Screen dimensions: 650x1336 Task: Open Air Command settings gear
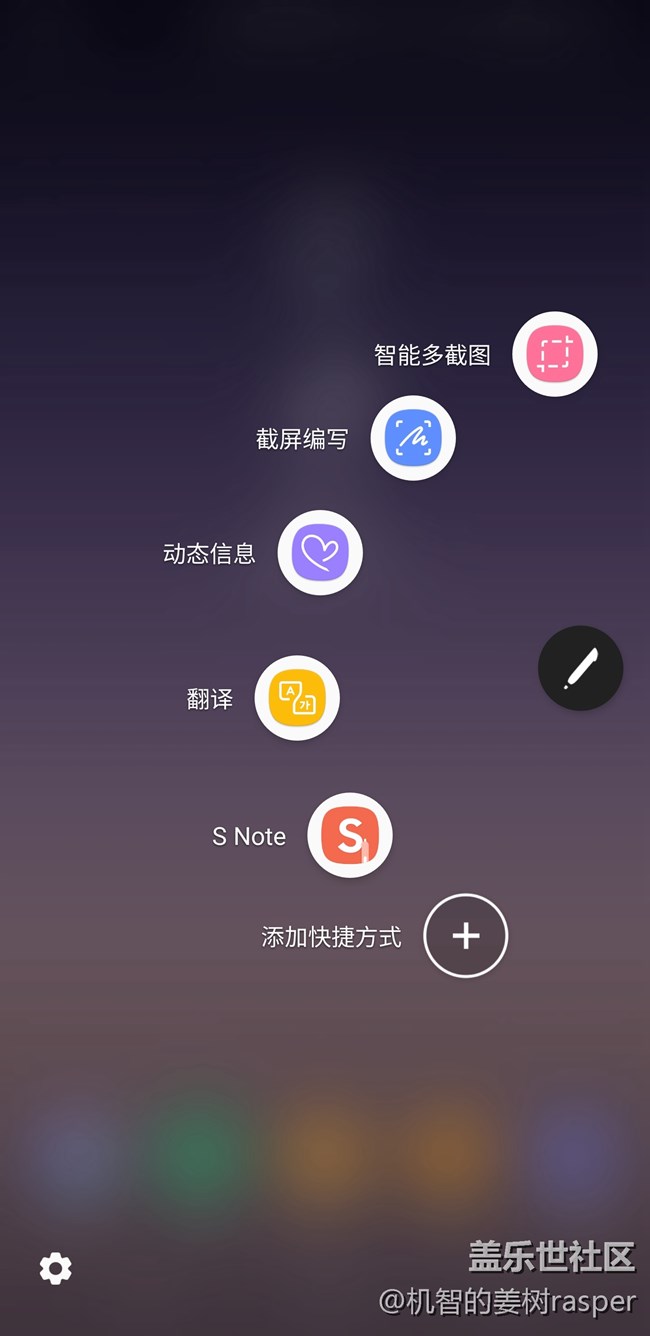pyautogui.click(x=56, y=1268)
